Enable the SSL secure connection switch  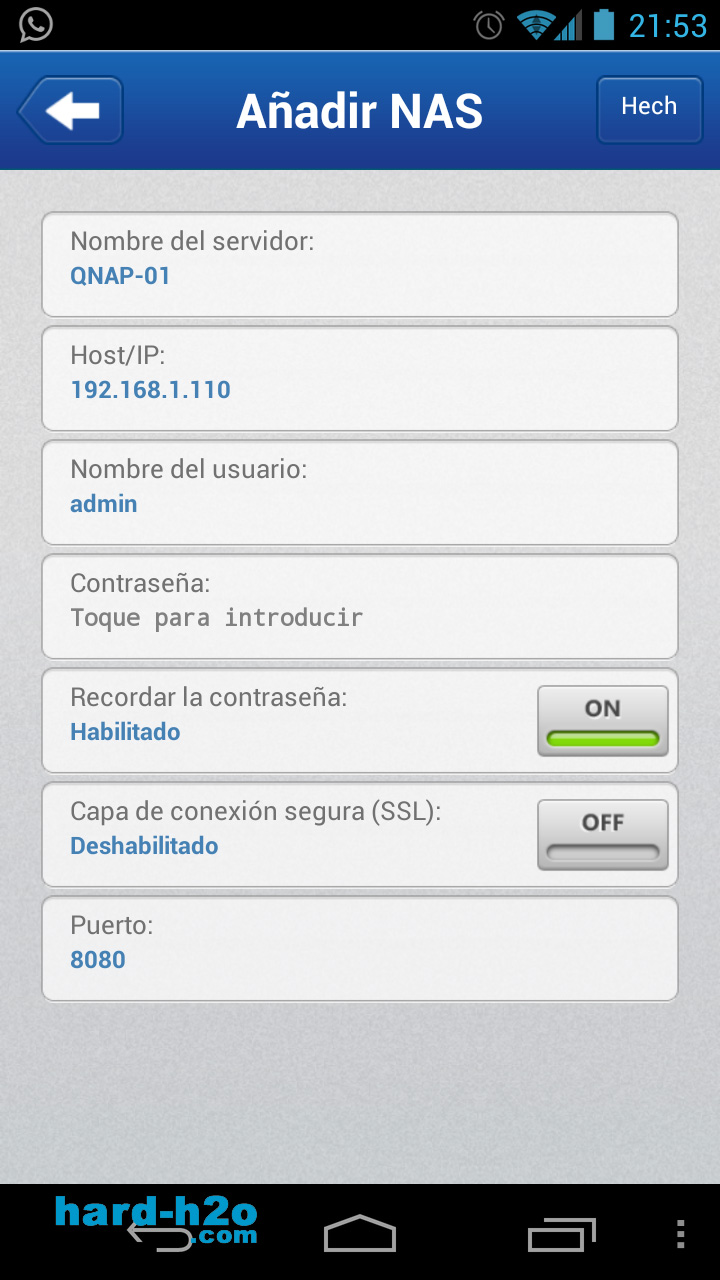pos(603,834)
